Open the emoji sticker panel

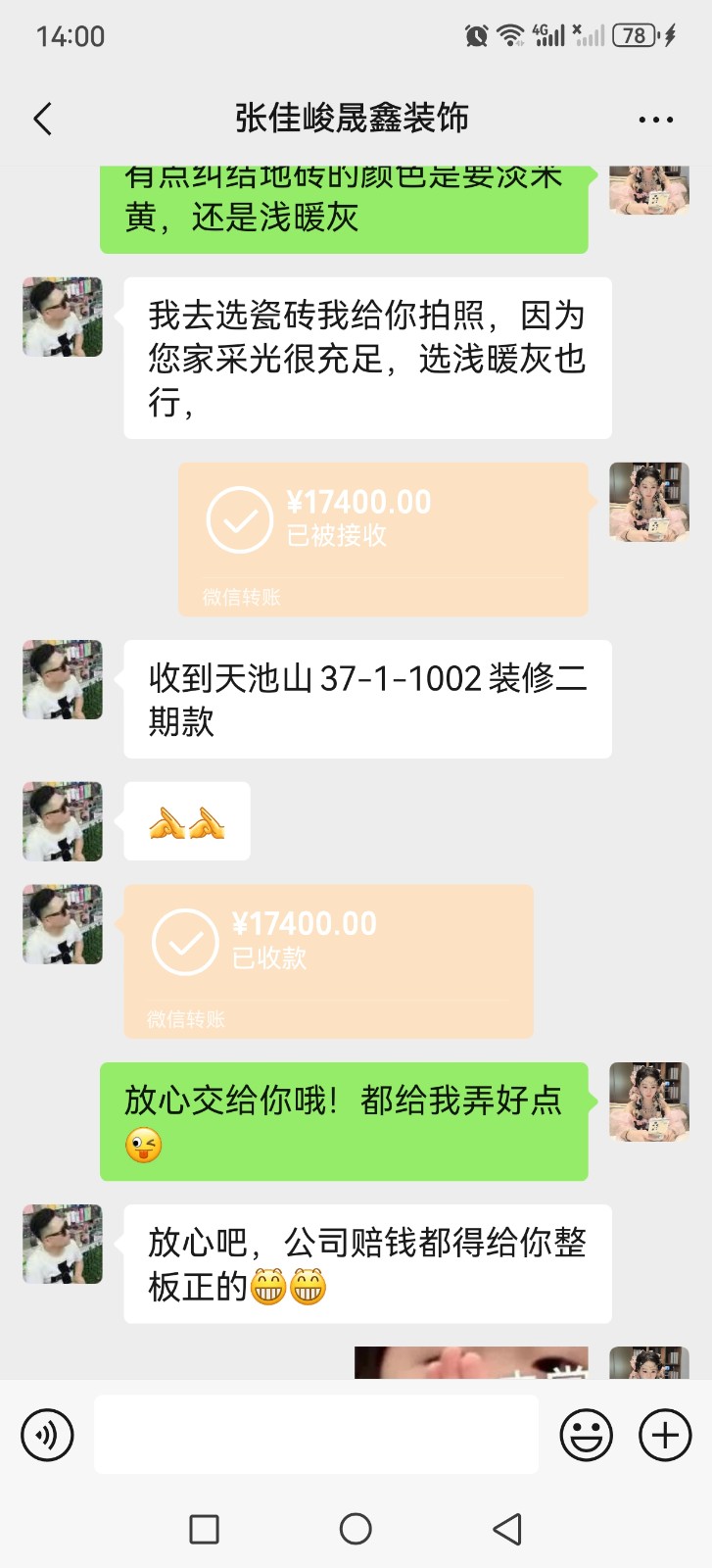click(586, 1435)
